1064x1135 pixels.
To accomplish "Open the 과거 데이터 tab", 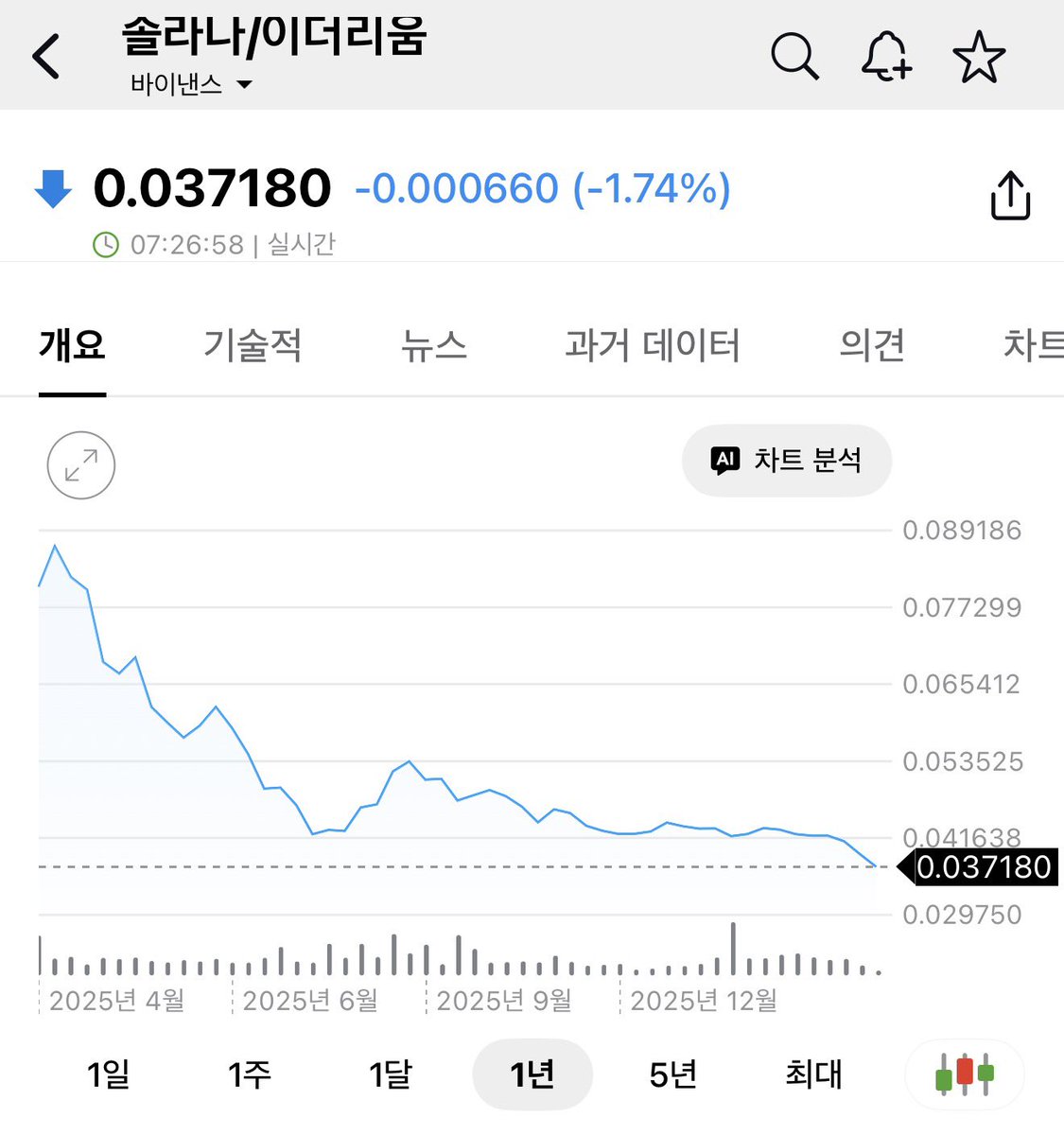I will pos(653,345).
